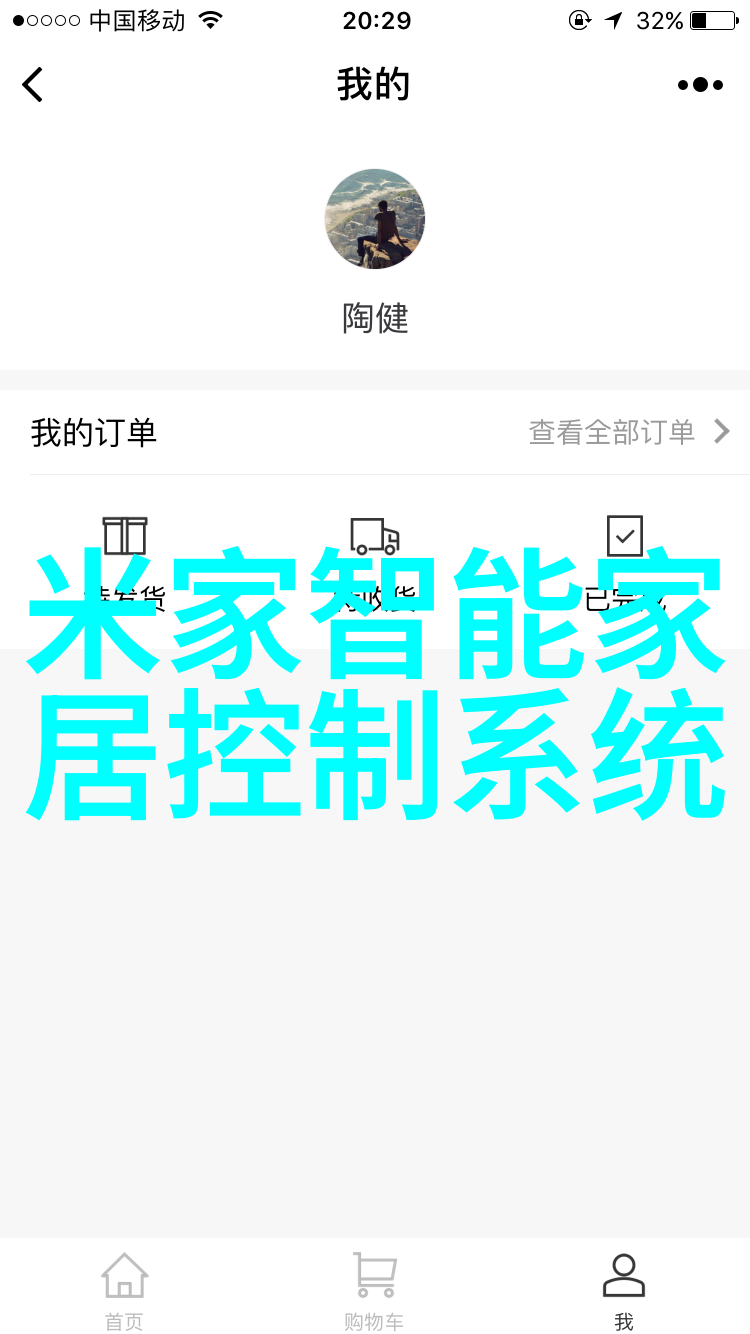
Task: Tap the profile avatar photo
Action: 375,219
